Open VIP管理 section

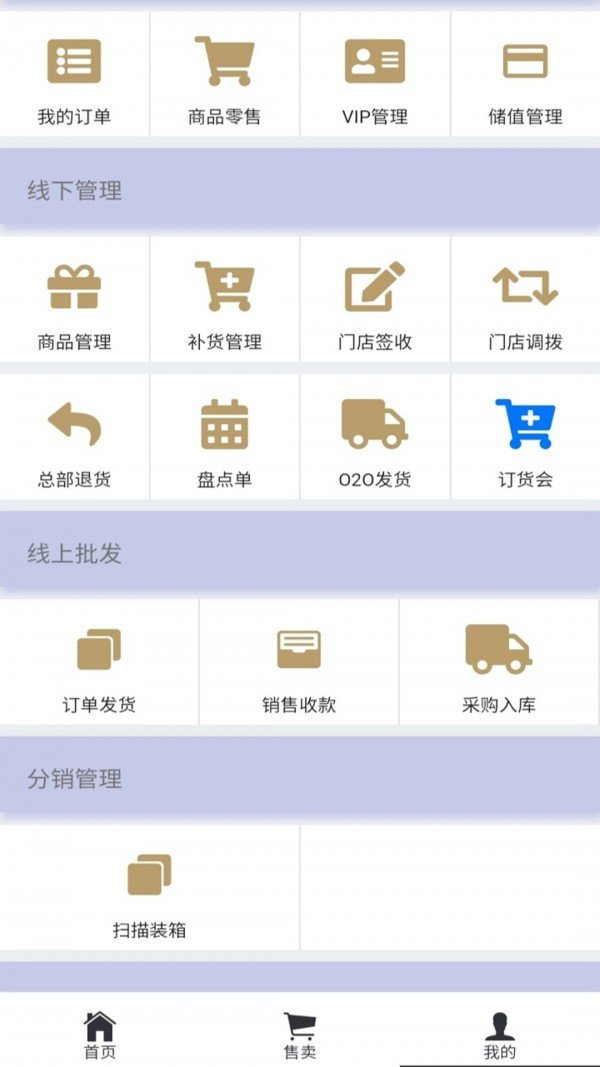[375, 78]
